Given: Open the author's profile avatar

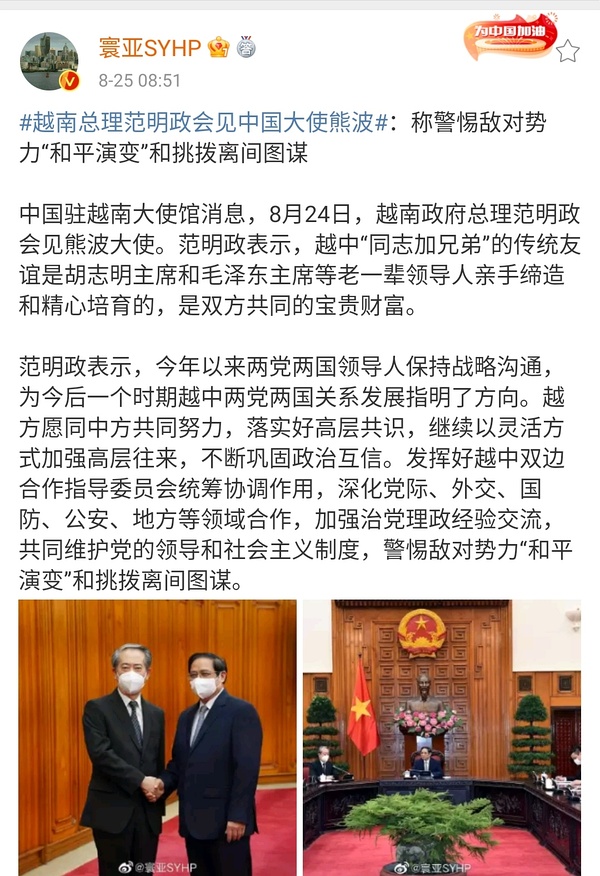Looking at the screenshot, I should coord(48,61).
